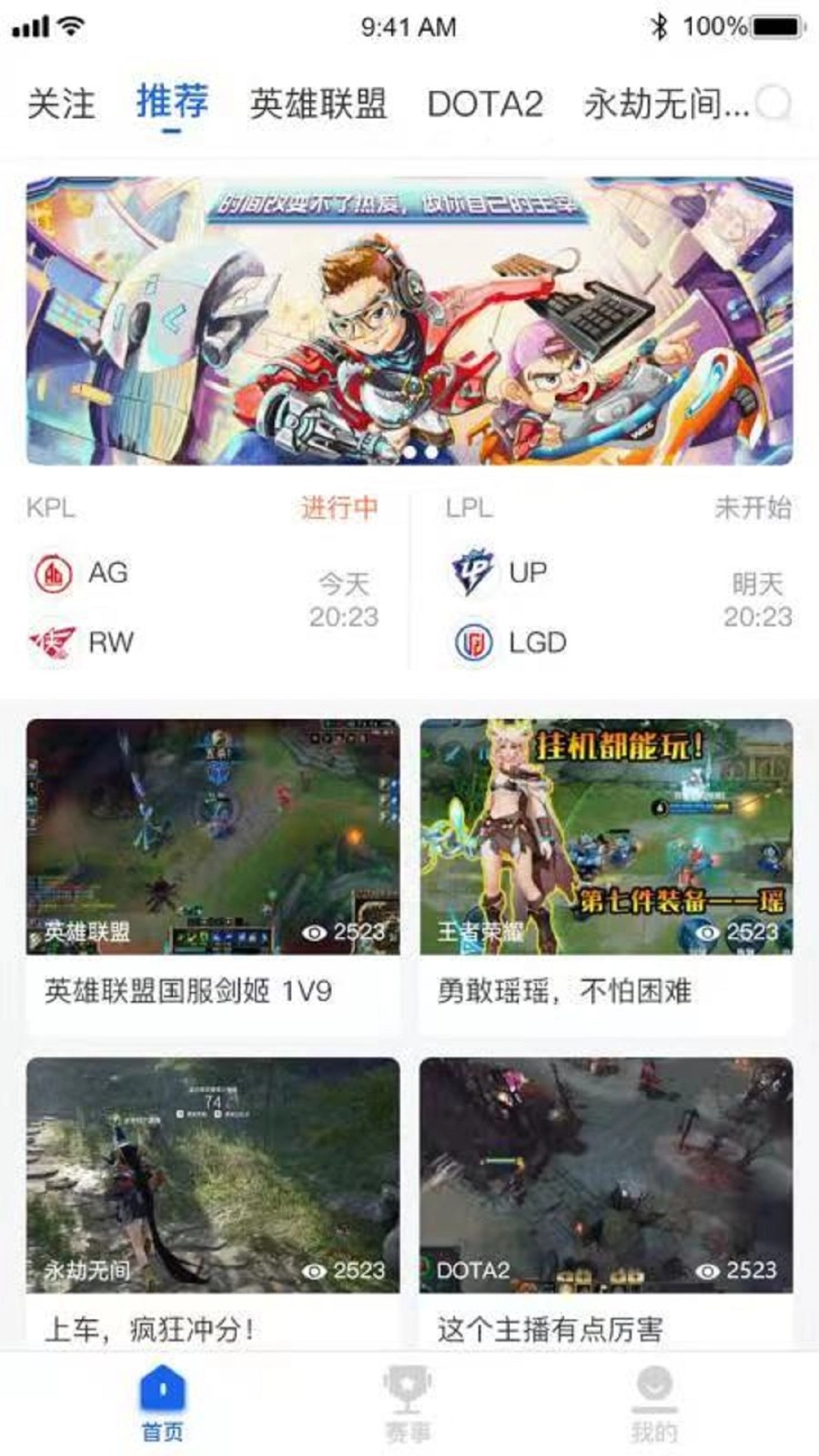The image size is (819, 1456).
Task: Select the 永劫无间 tab
Action: coord(663,102)
